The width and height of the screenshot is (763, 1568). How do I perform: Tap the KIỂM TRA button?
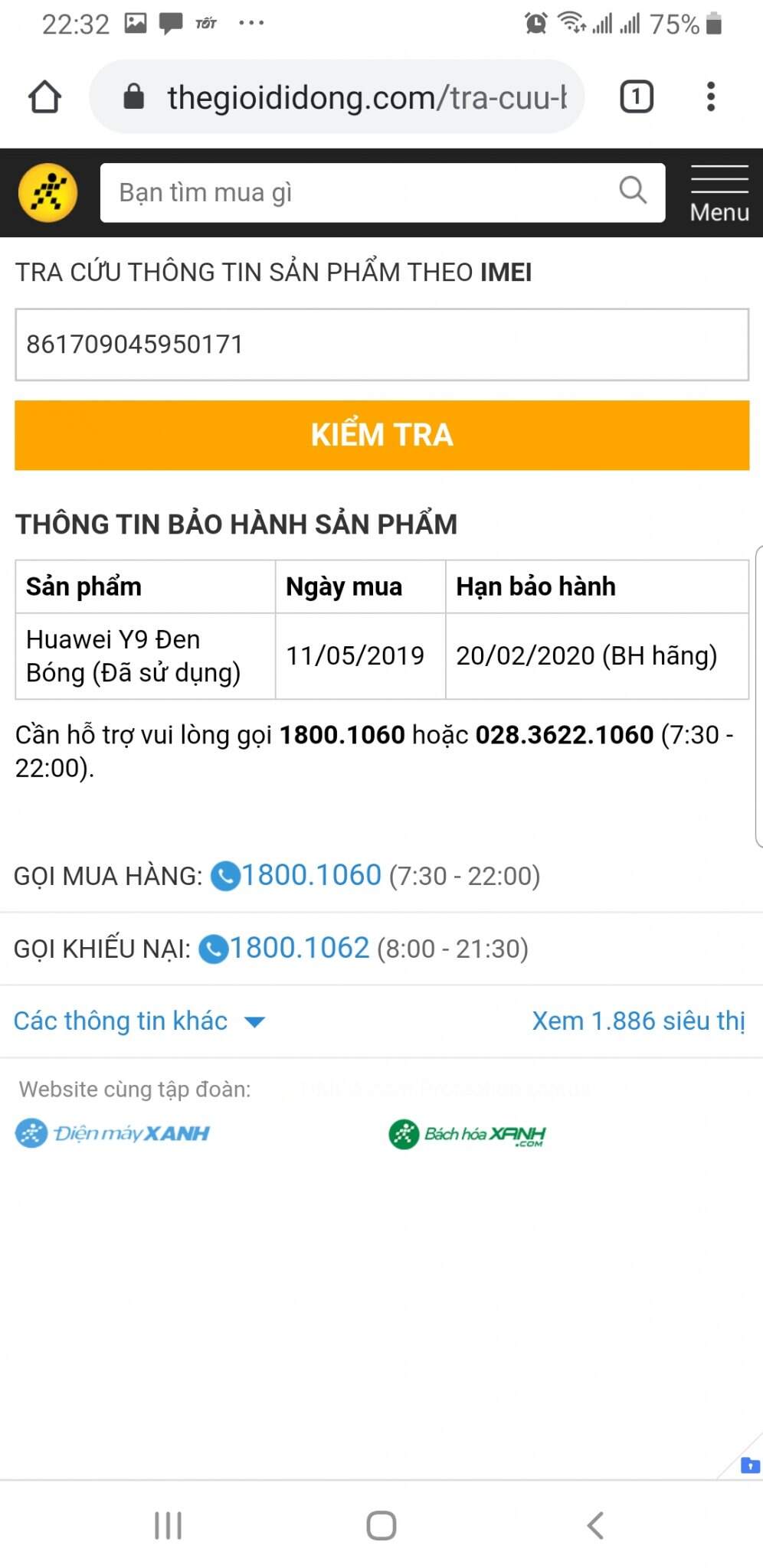[x=381, y=435]
